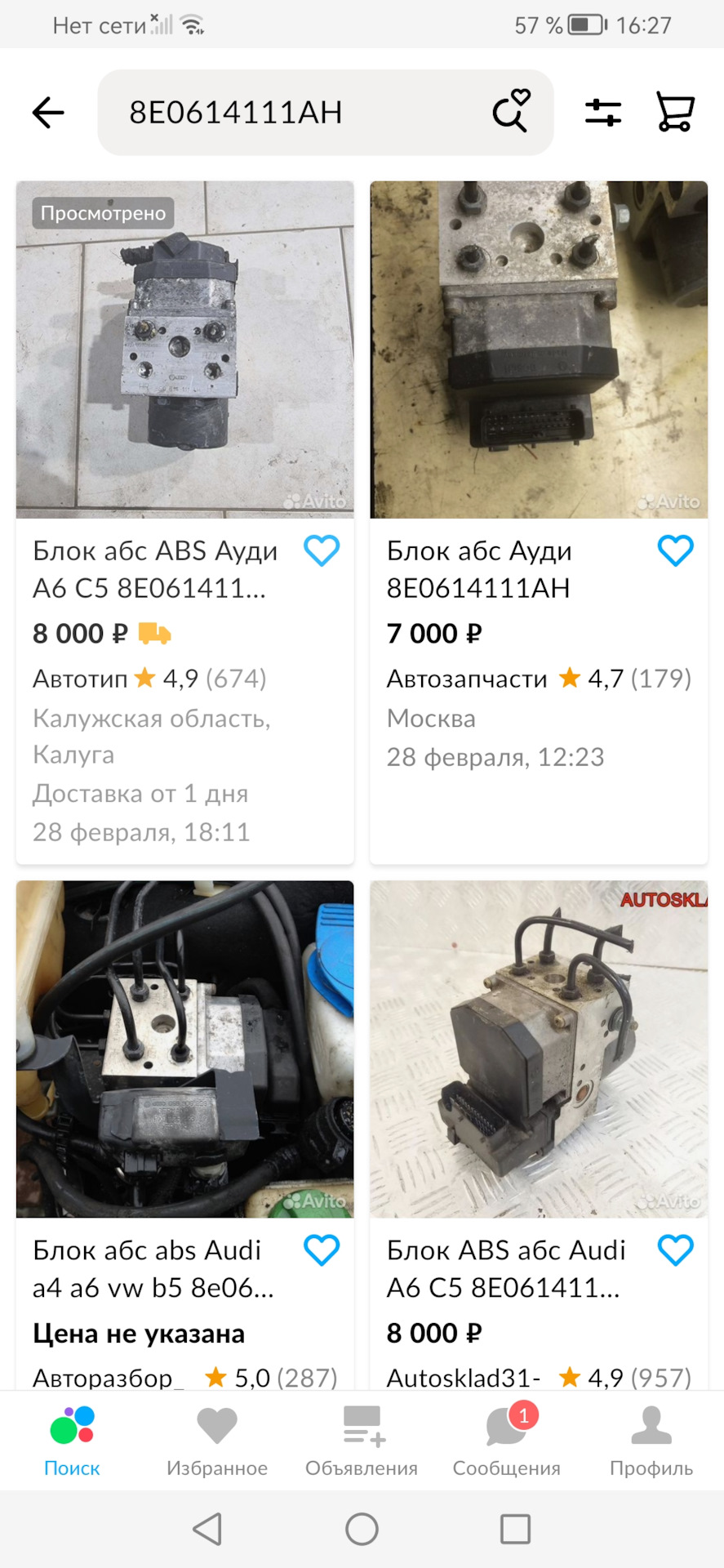The width and height of the screenshot is (724, 1568).
Task: Open seller 'Автотип' rating link
Action: 80,679
